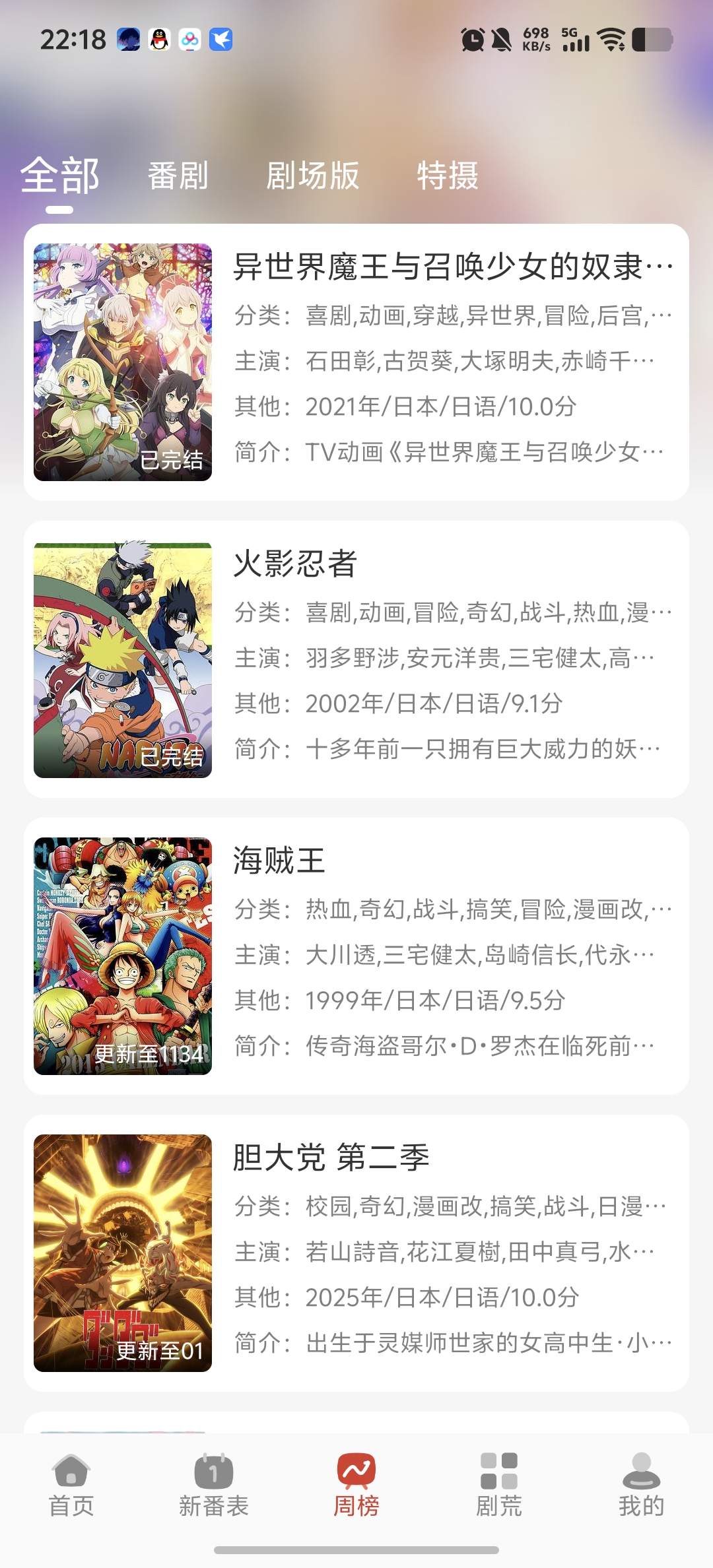Open the 海贼王 anime card
Screen dimensions: 713x1568
point(356,956)
